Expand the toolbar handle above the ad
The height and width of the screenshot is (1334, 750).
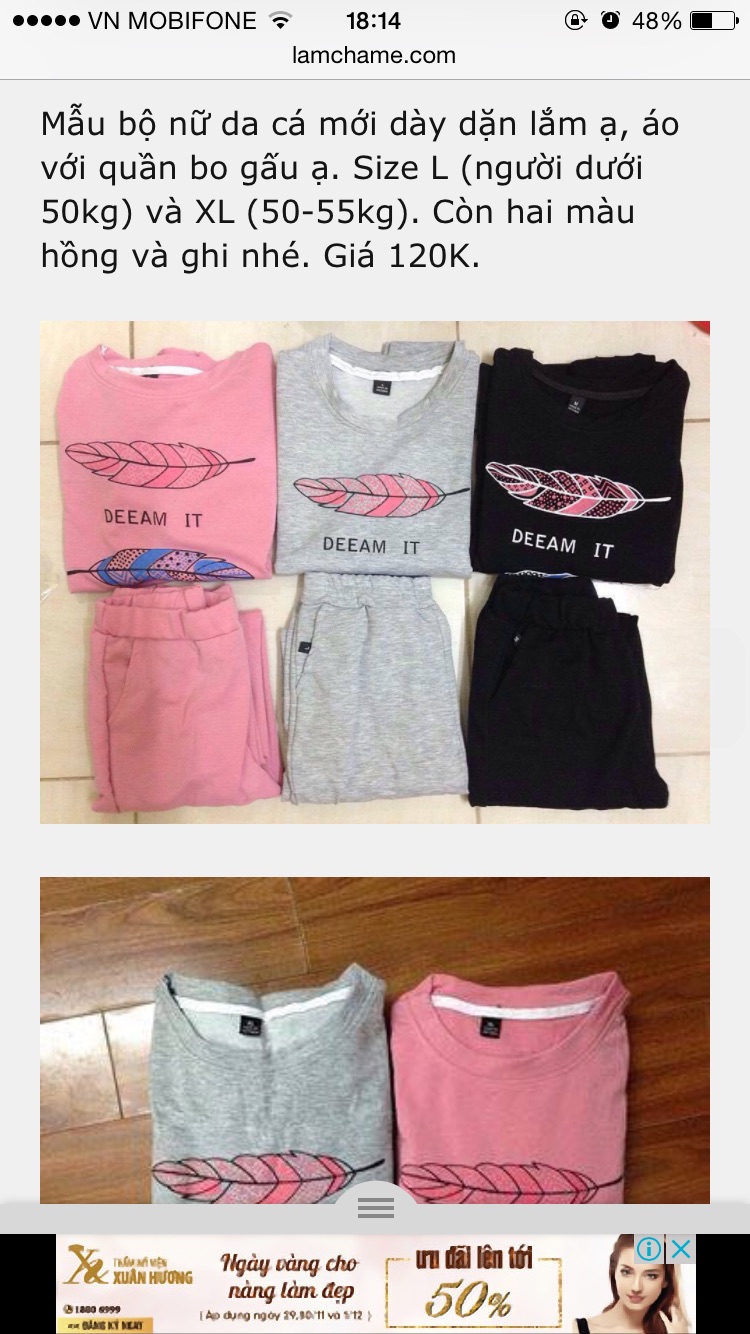375,1208
